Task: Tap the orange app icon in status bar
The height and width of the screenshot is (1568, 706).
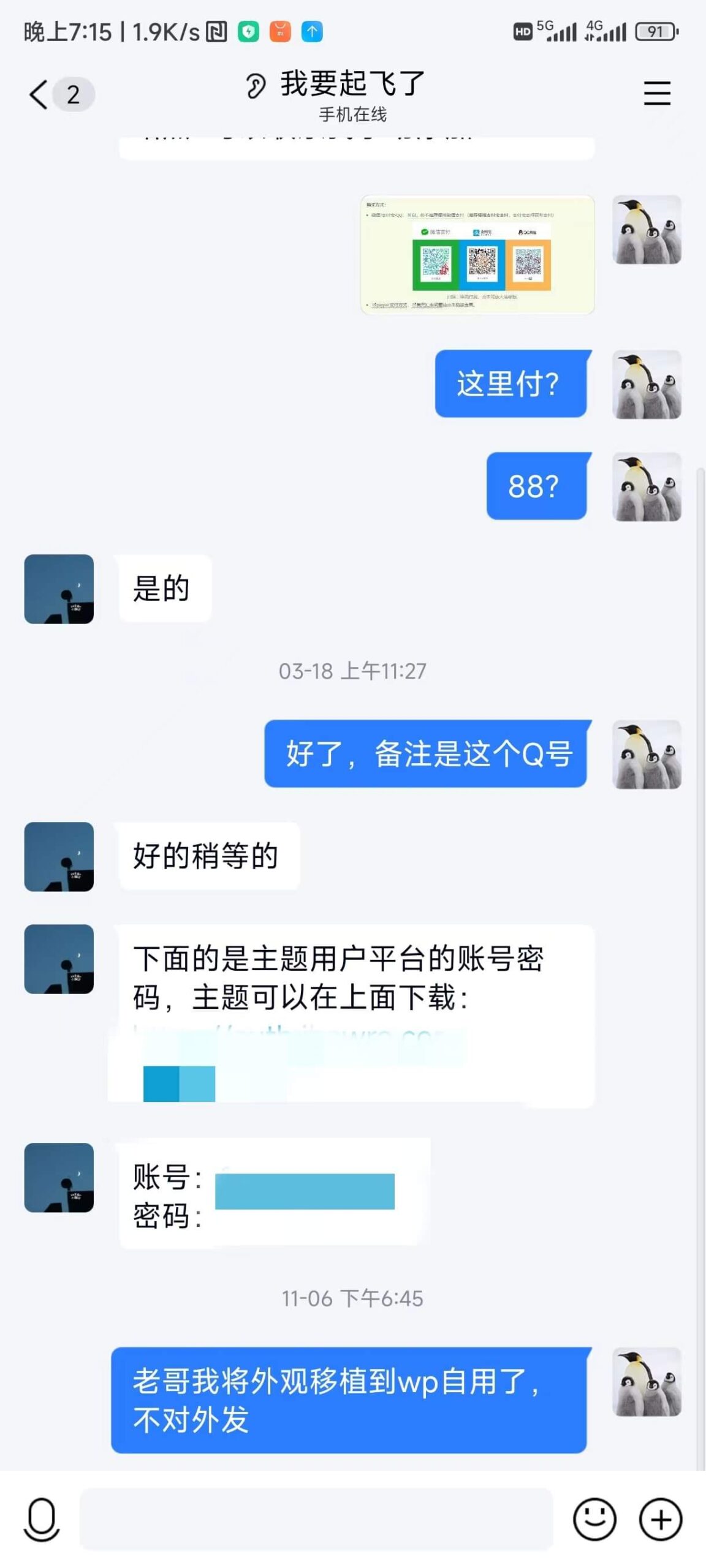Action: [281, 32]
